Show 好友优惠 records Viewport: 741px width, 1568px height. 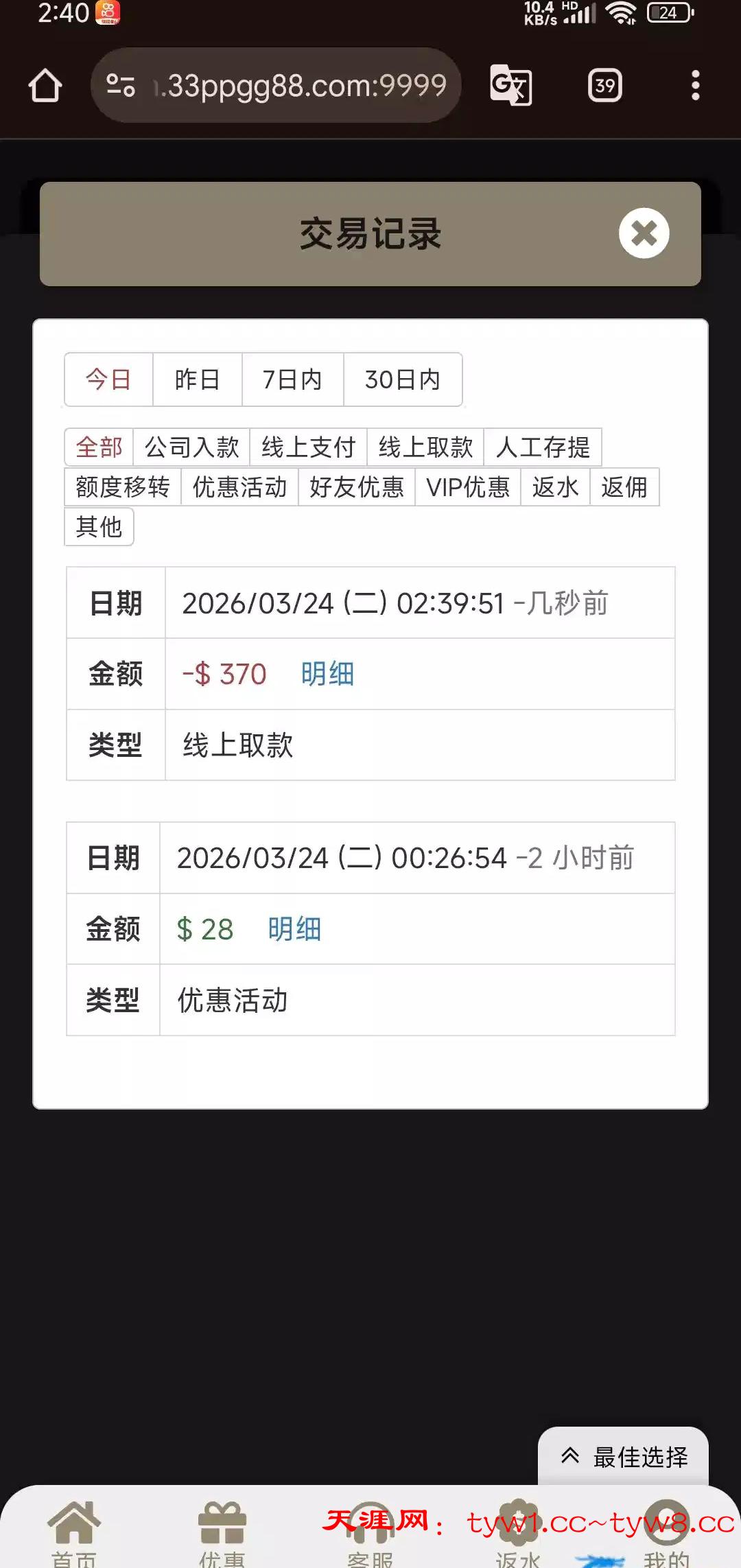click(x=356, y=487)
